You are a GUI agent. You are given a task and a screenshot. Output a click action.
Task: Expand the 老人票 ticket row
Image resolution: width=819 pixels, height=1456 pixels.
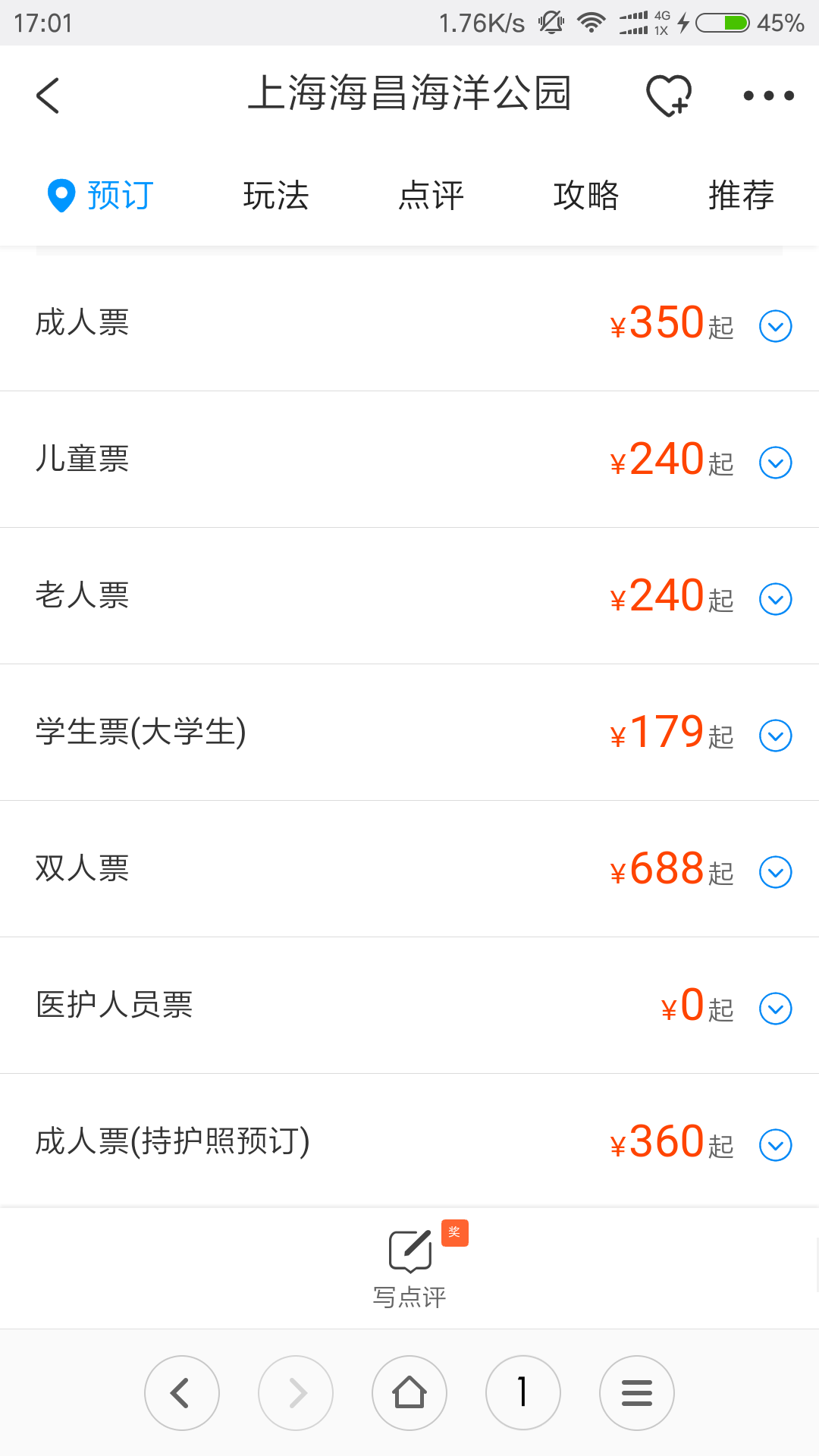click(x=775, y=599)
